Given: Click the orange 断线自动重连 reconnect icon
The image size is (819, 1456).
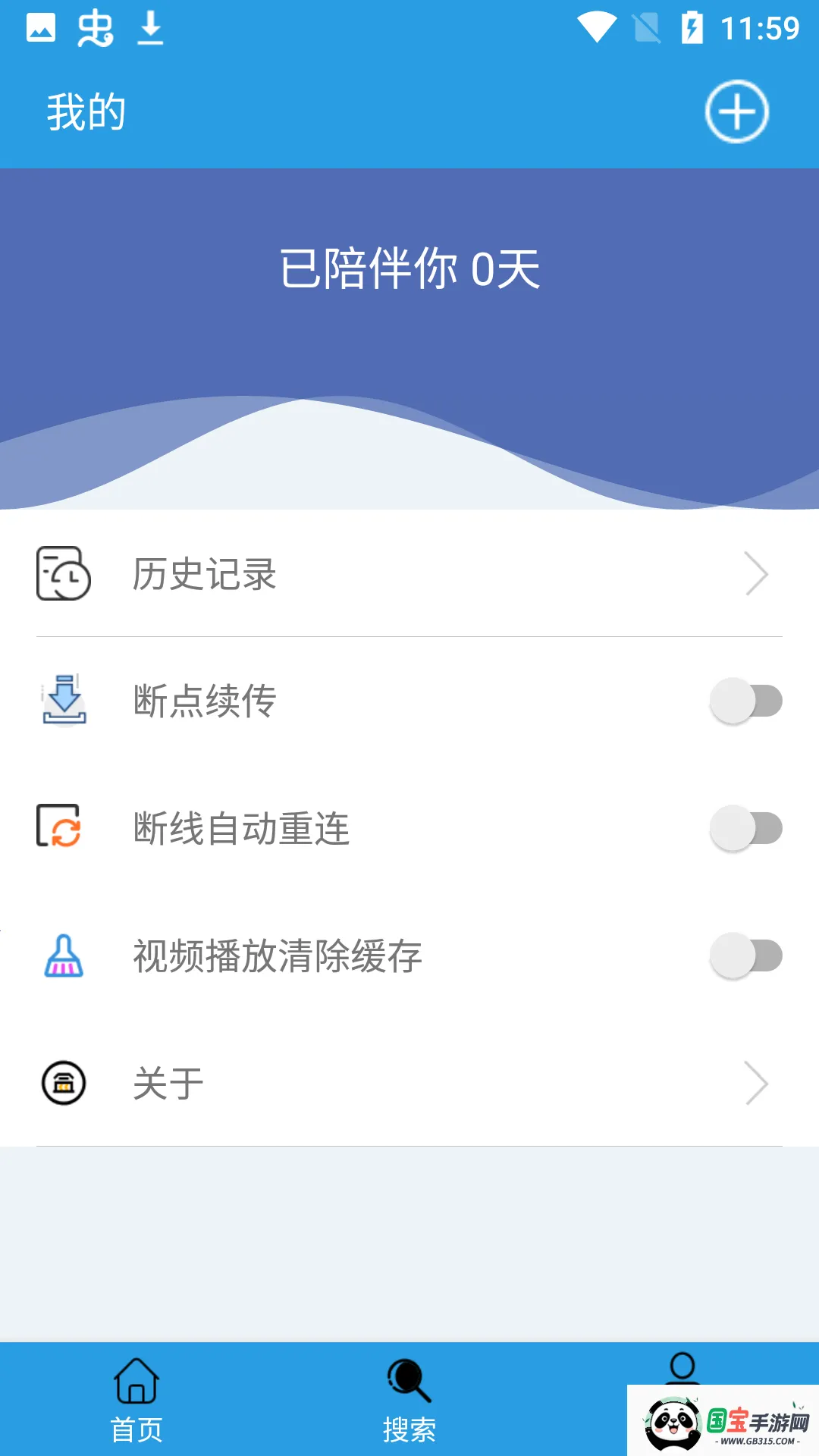Looking at the screenshot, I should coord(64,827).
